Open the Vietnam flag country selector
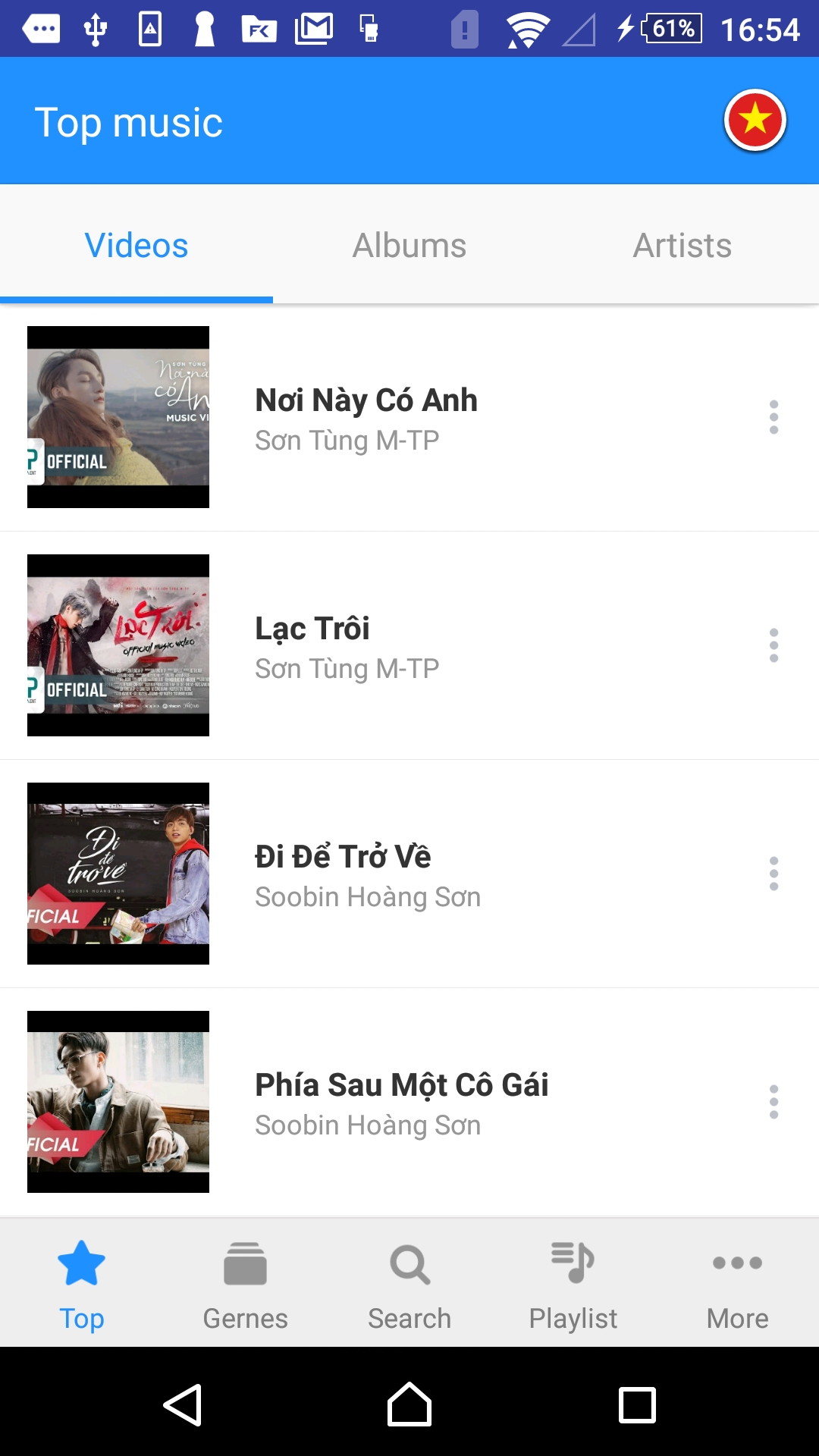Image resolution: width=819 pixels, height=1456 pixels. (755, 120)
